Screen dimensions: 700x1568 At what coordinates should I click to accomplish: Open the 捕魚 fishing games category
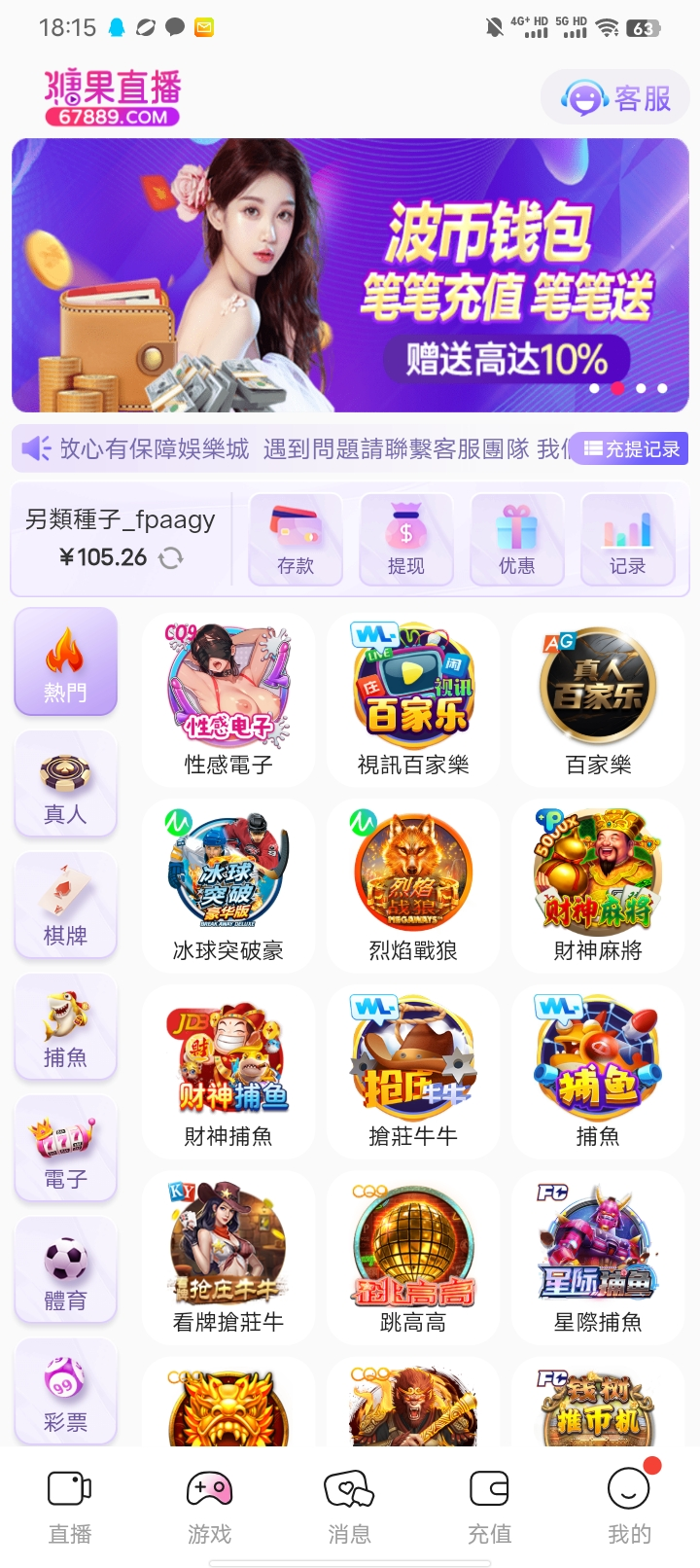pos(65,1027)
